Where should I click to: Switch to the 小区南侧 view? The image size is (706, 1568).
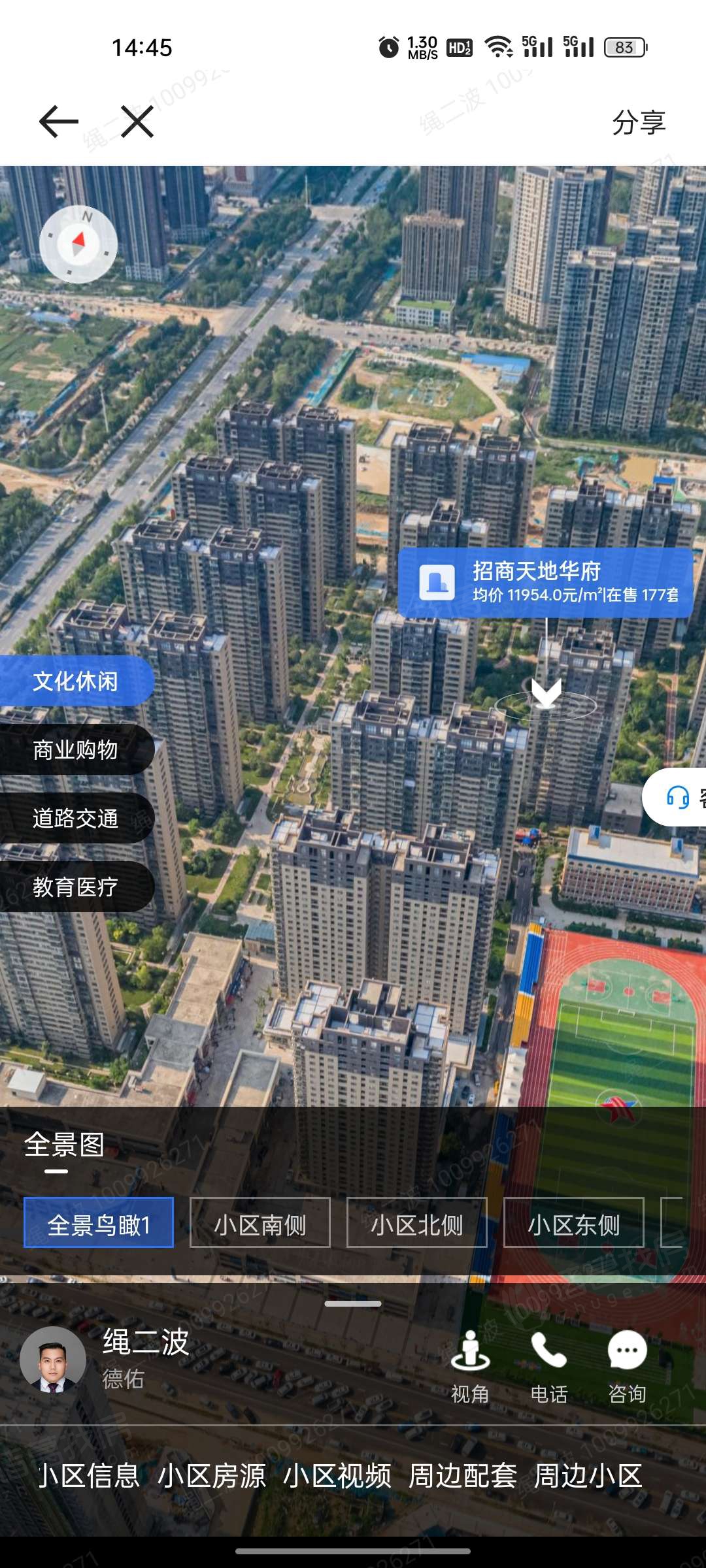click(260, 1222)
